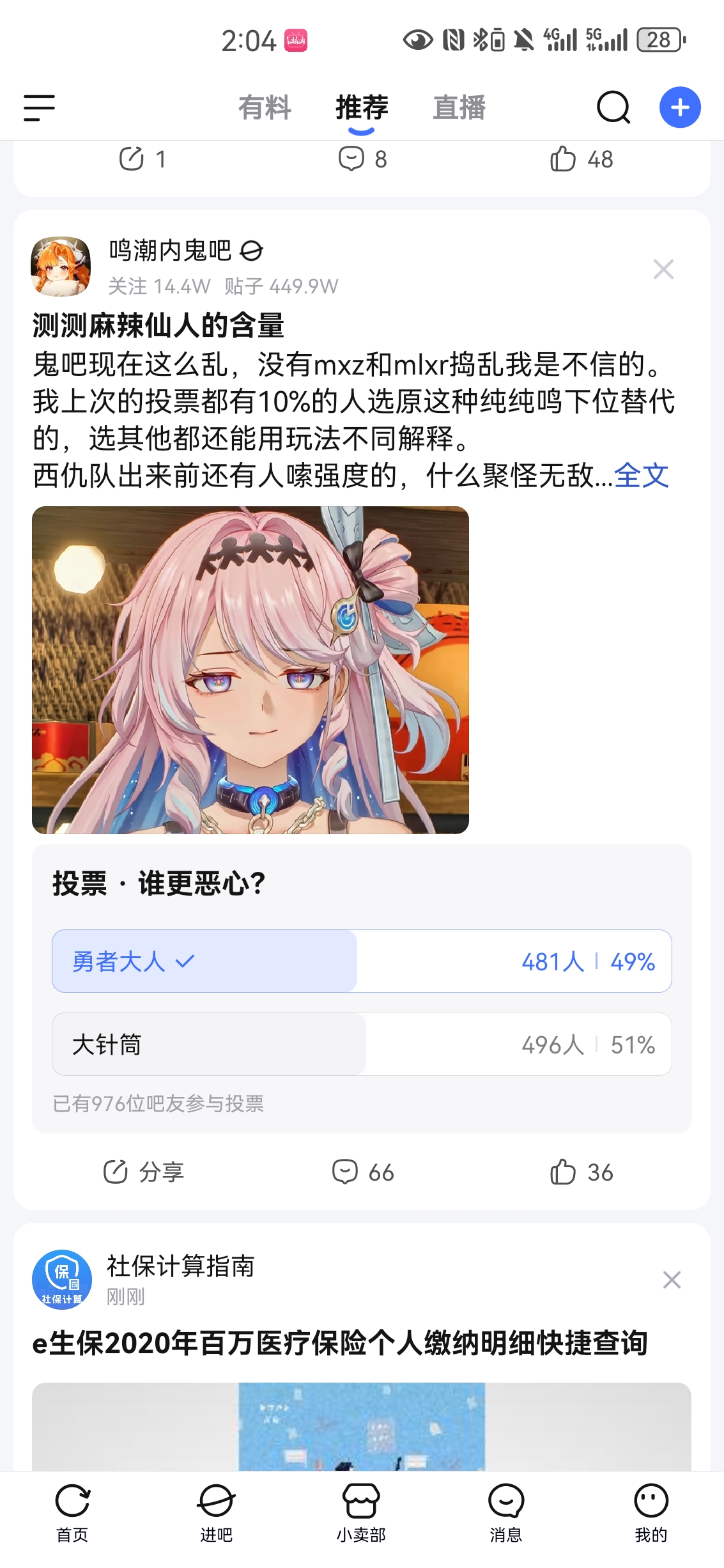Open the pink-haired character image
Viewport: 724px width, 1568px height.
[250, 670]
